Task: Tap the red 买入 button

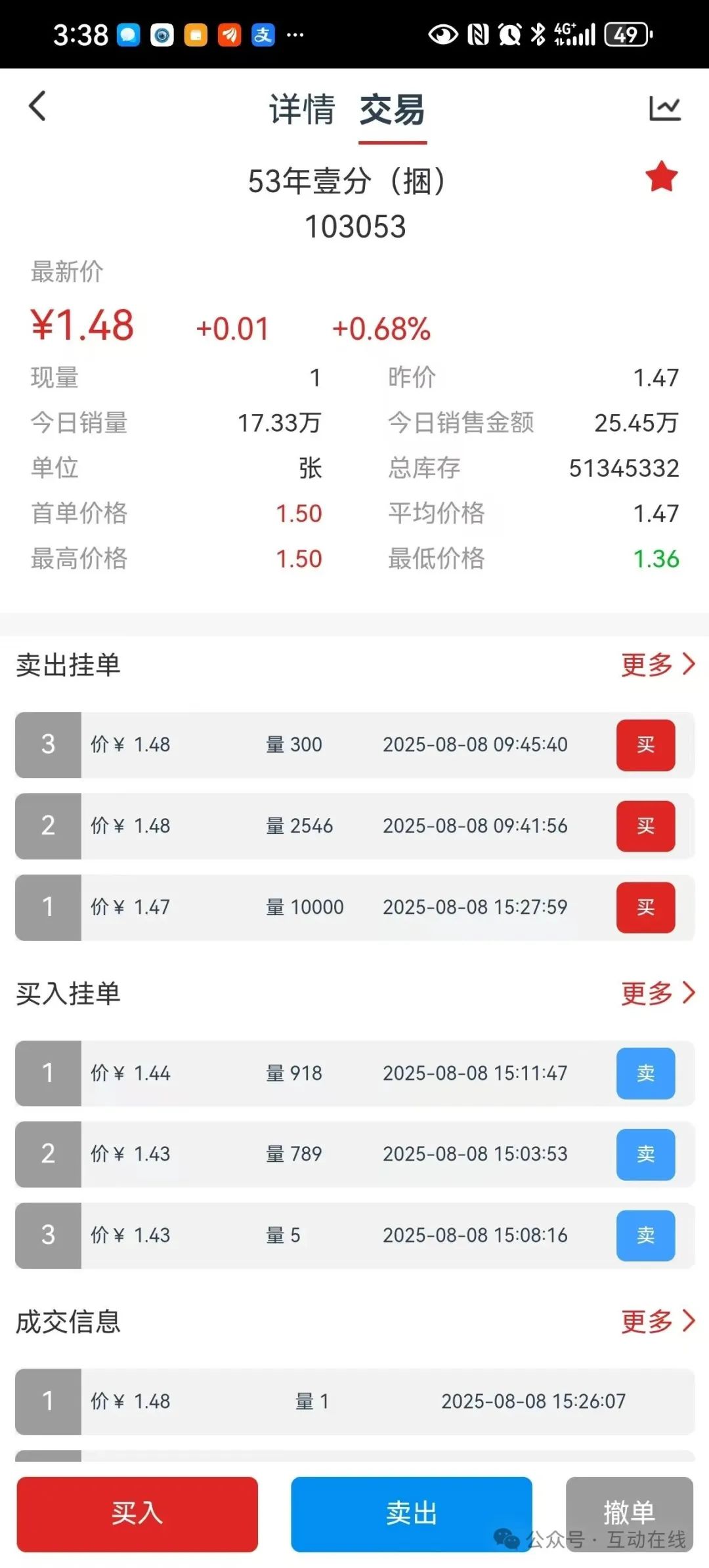Action: tap(137, 1514)
